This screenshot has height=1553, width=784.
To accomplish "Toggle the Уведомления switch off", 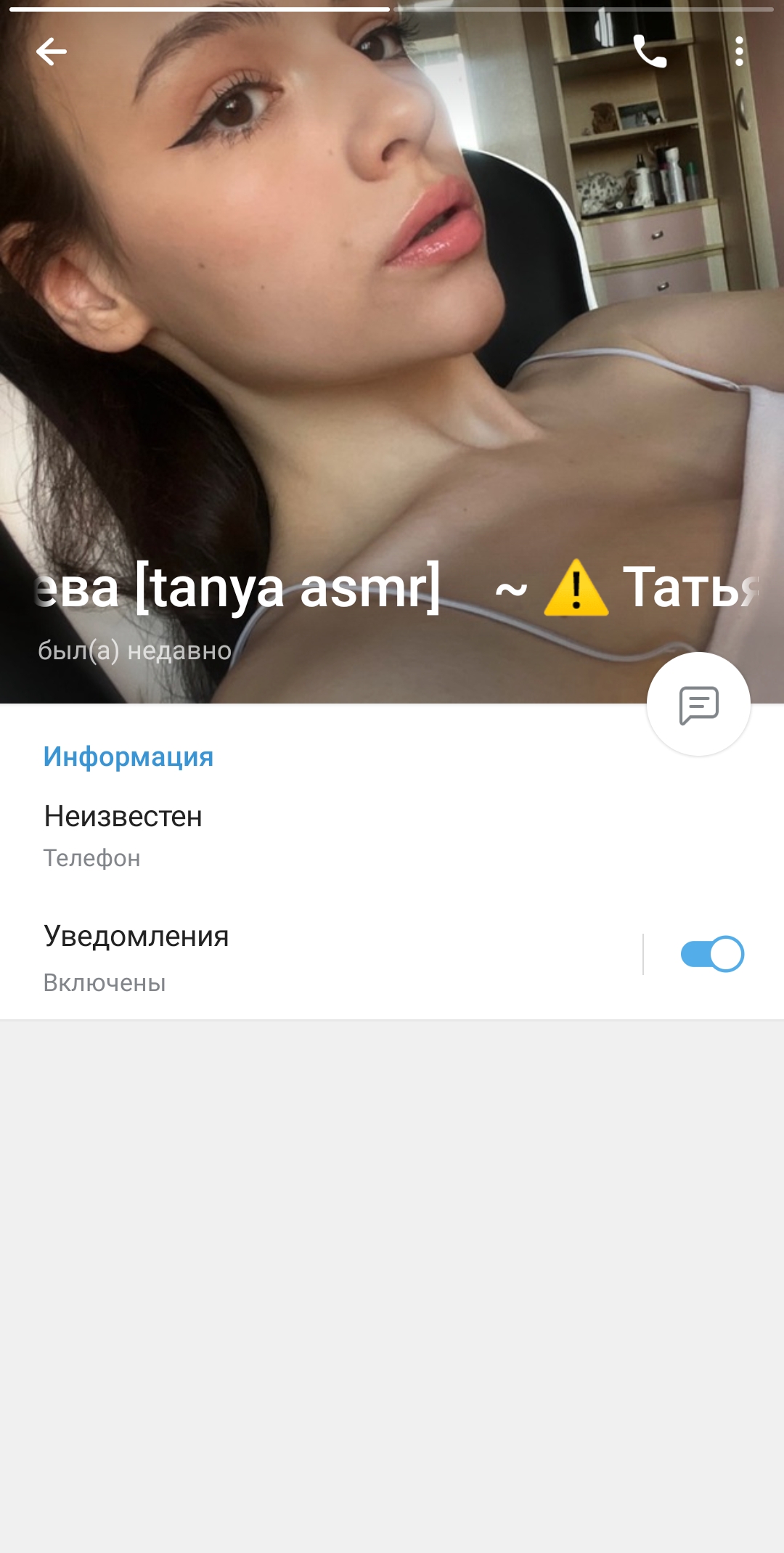I will pos(711,954).
